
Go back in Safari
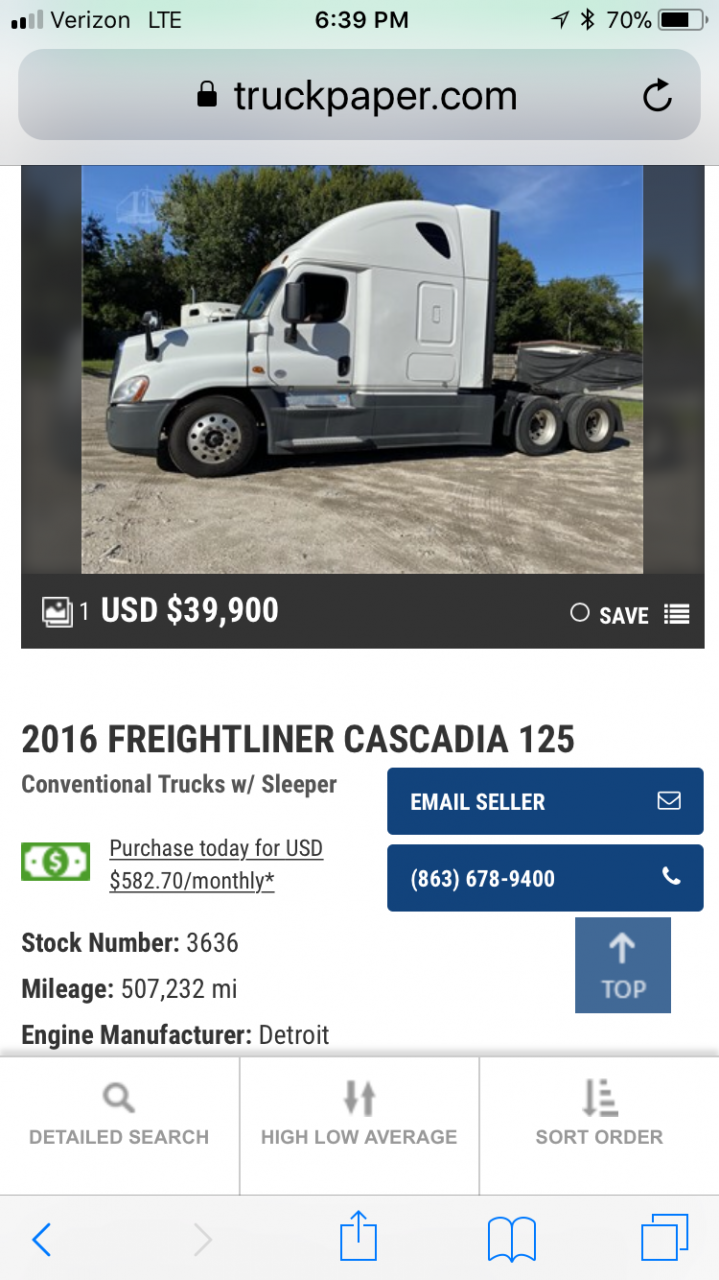point(42,1240)
